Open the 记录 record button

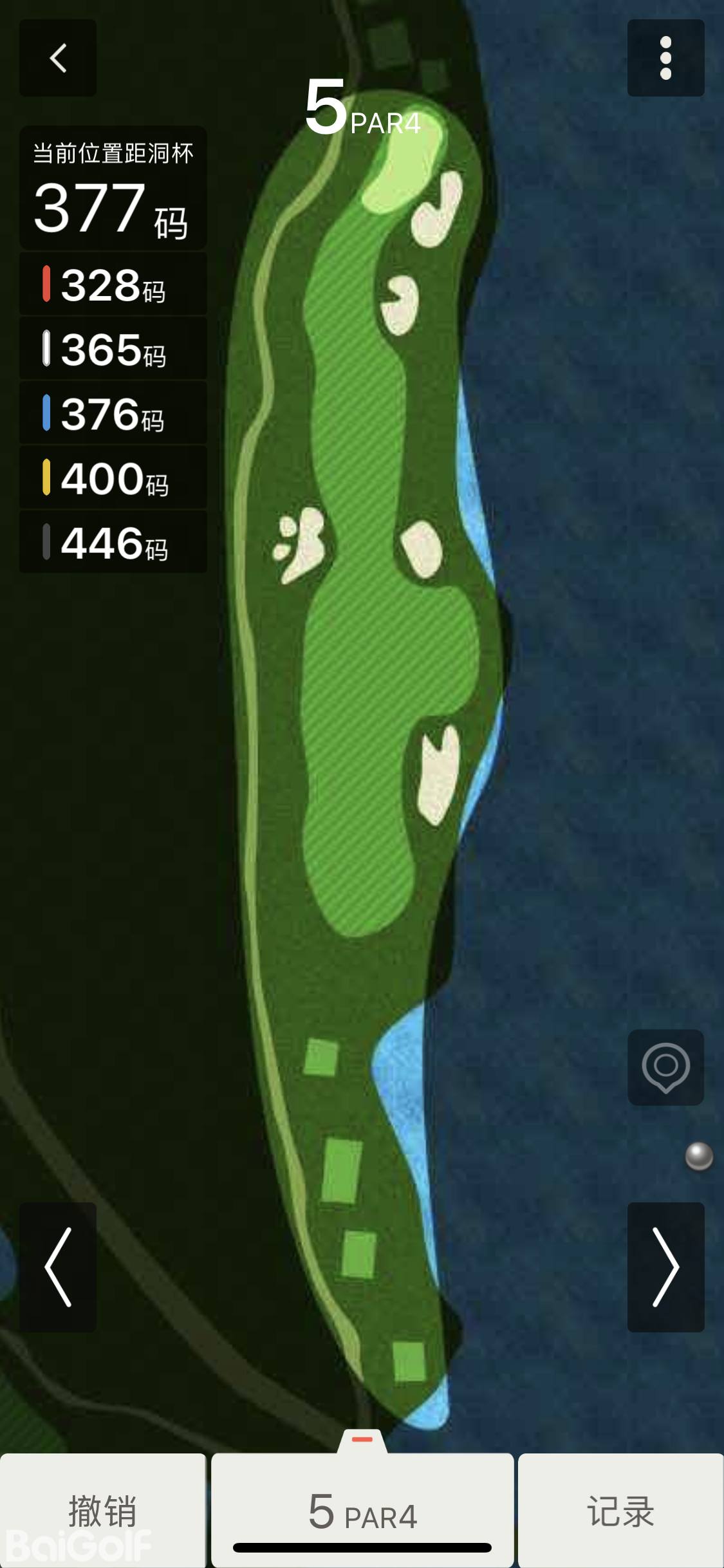620,1510
